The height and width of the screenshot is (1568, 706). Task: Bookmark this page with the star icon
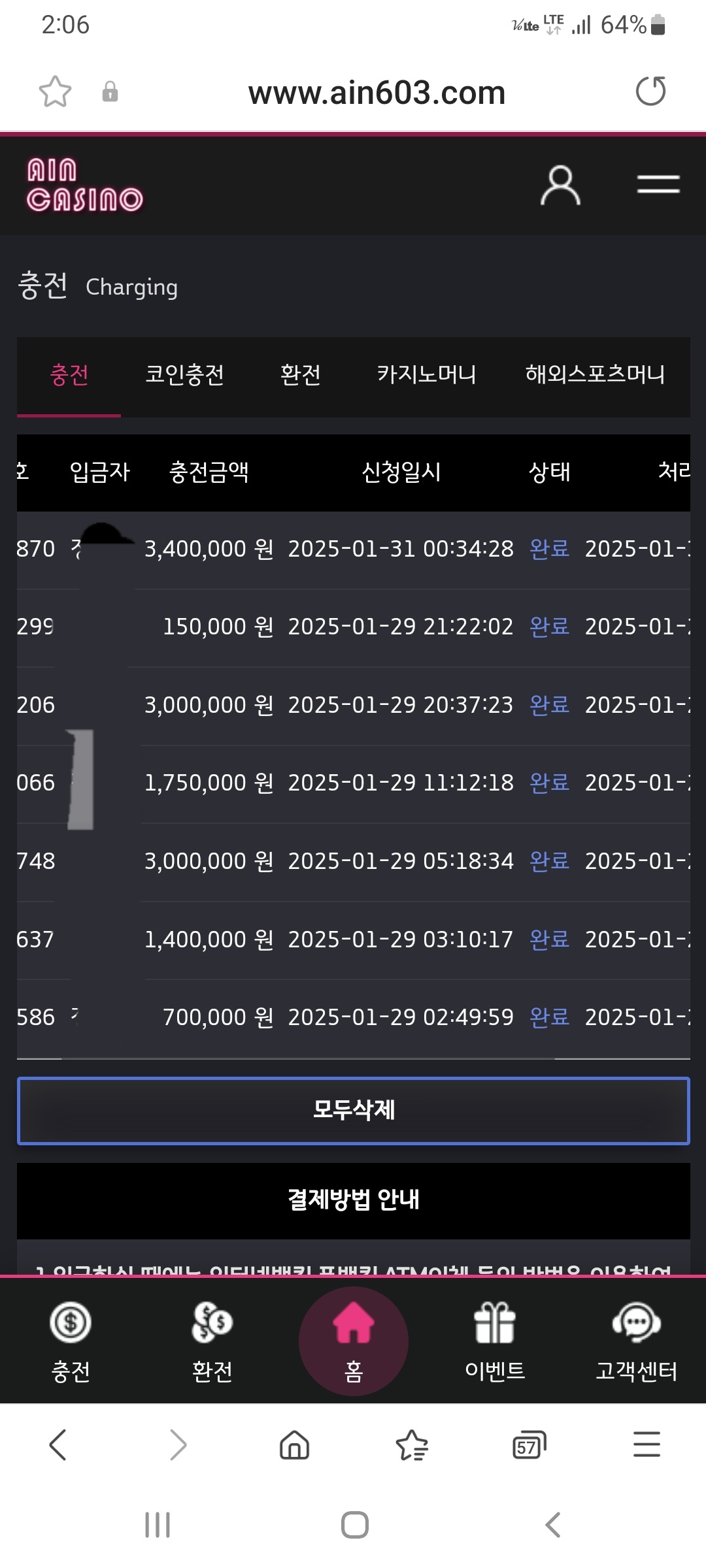click(55, 91)
